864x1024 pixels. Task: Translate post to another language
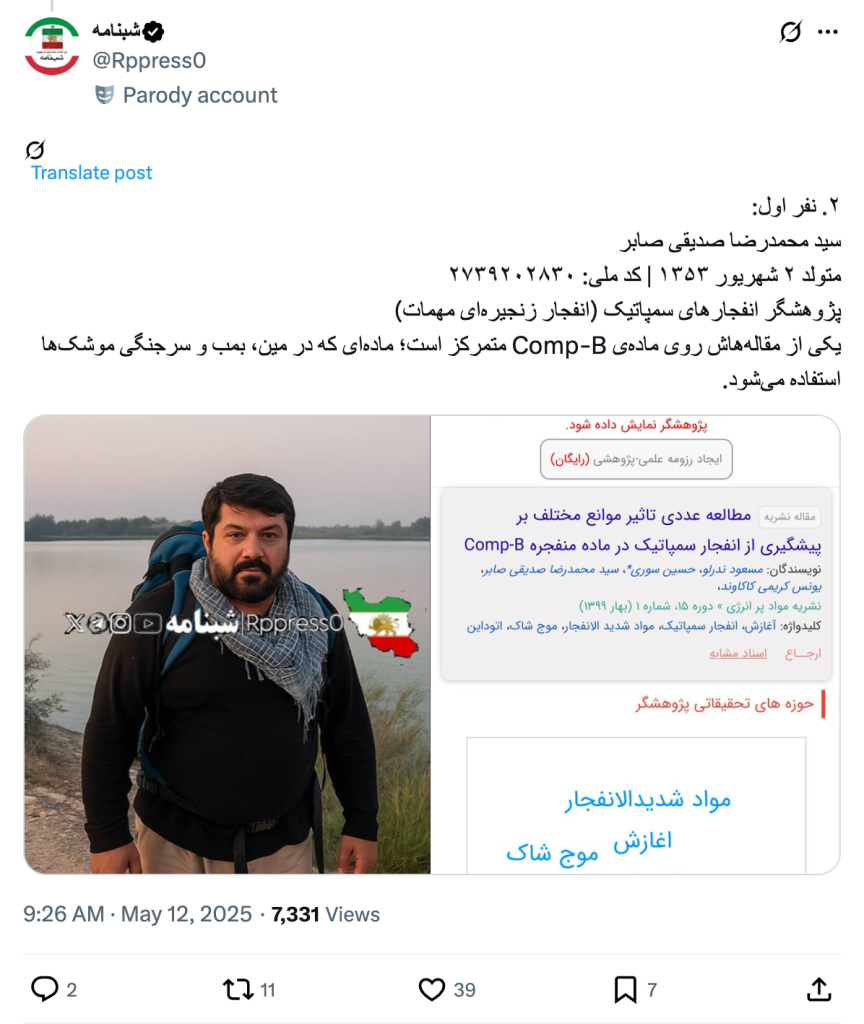pyautogui.click(x=91, y=172)
